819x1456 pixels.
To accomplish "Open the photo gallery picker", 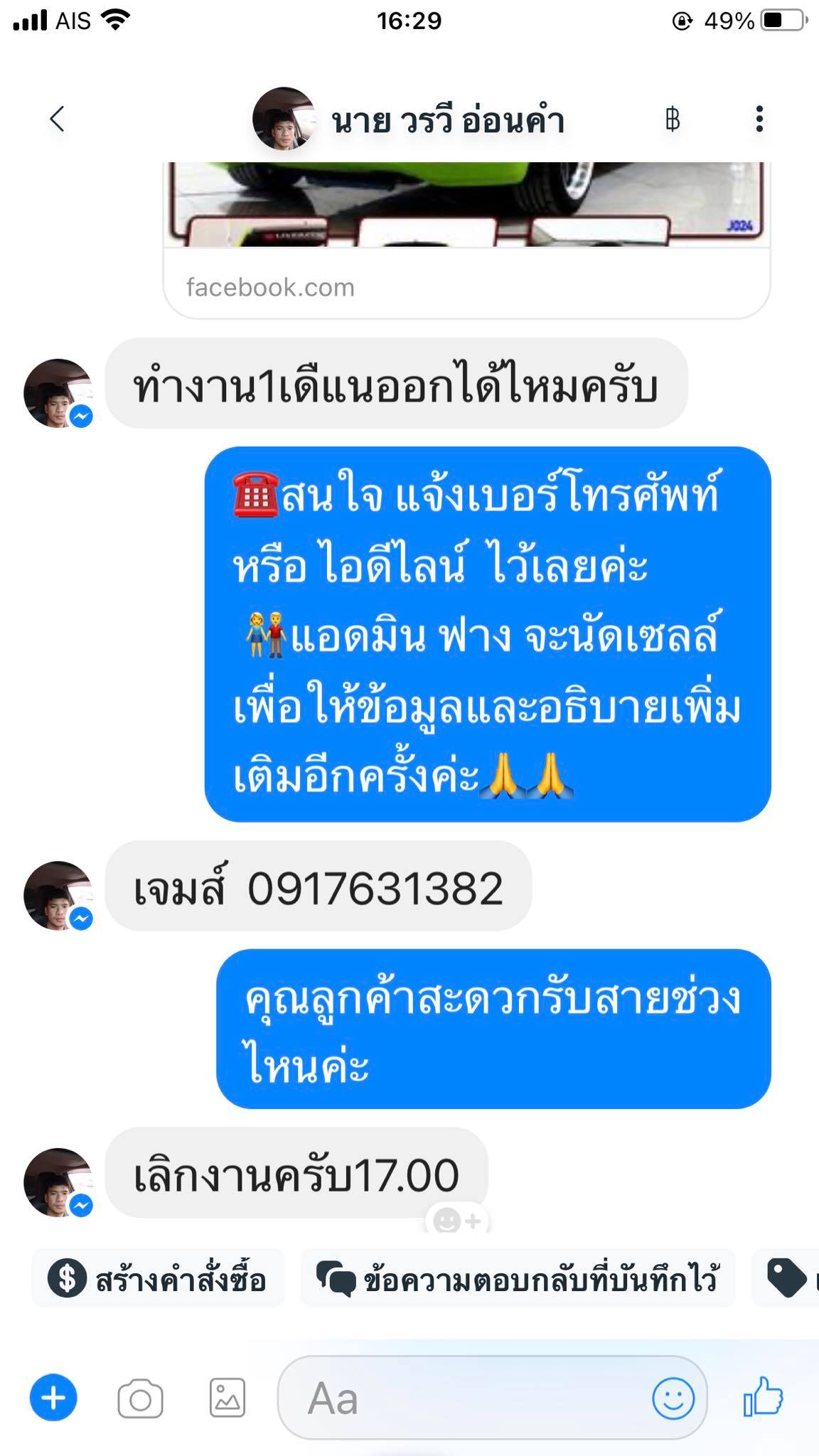I will 227,1398.
